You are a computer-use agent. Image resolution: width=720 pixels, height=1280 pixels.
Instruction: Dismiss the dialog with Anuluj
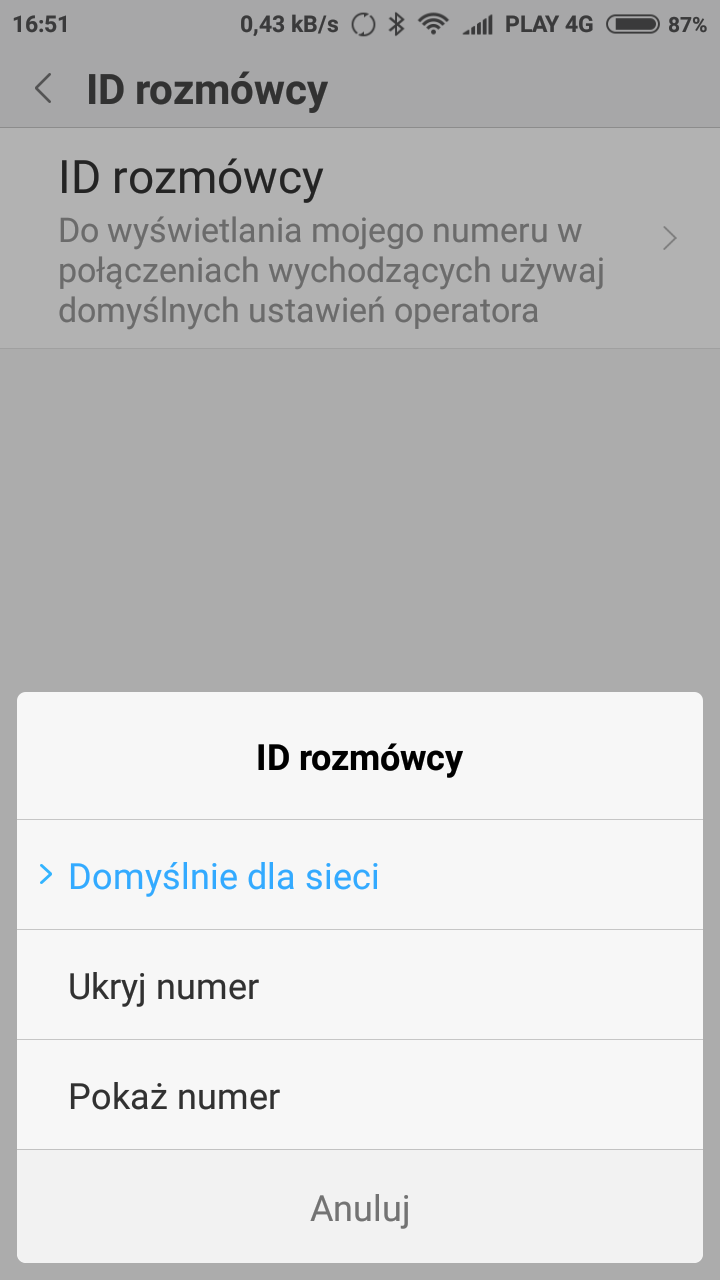tap(360, 1208)
